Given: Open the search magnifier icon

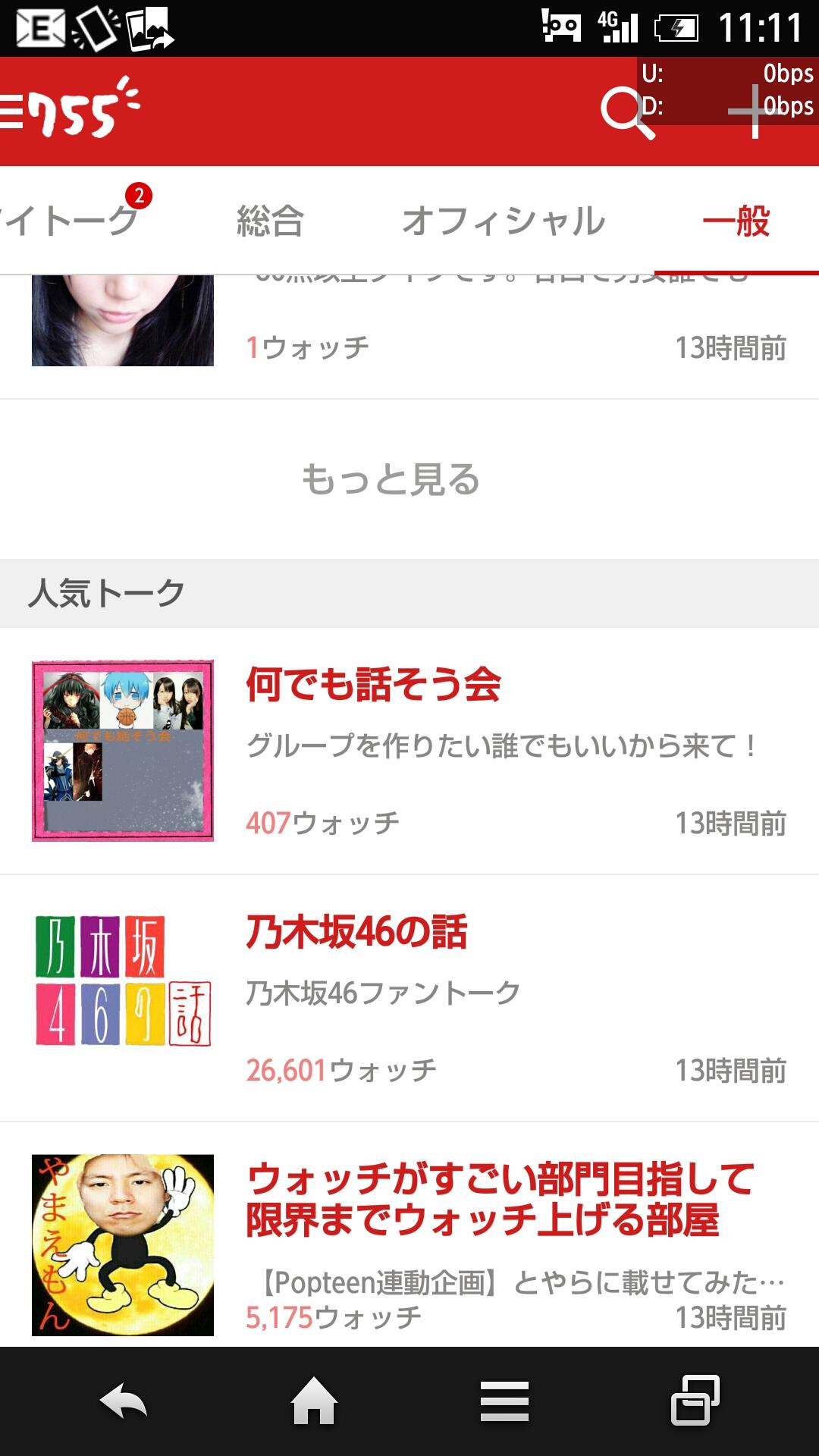Looking at the screenshot, I should (626, 113).
